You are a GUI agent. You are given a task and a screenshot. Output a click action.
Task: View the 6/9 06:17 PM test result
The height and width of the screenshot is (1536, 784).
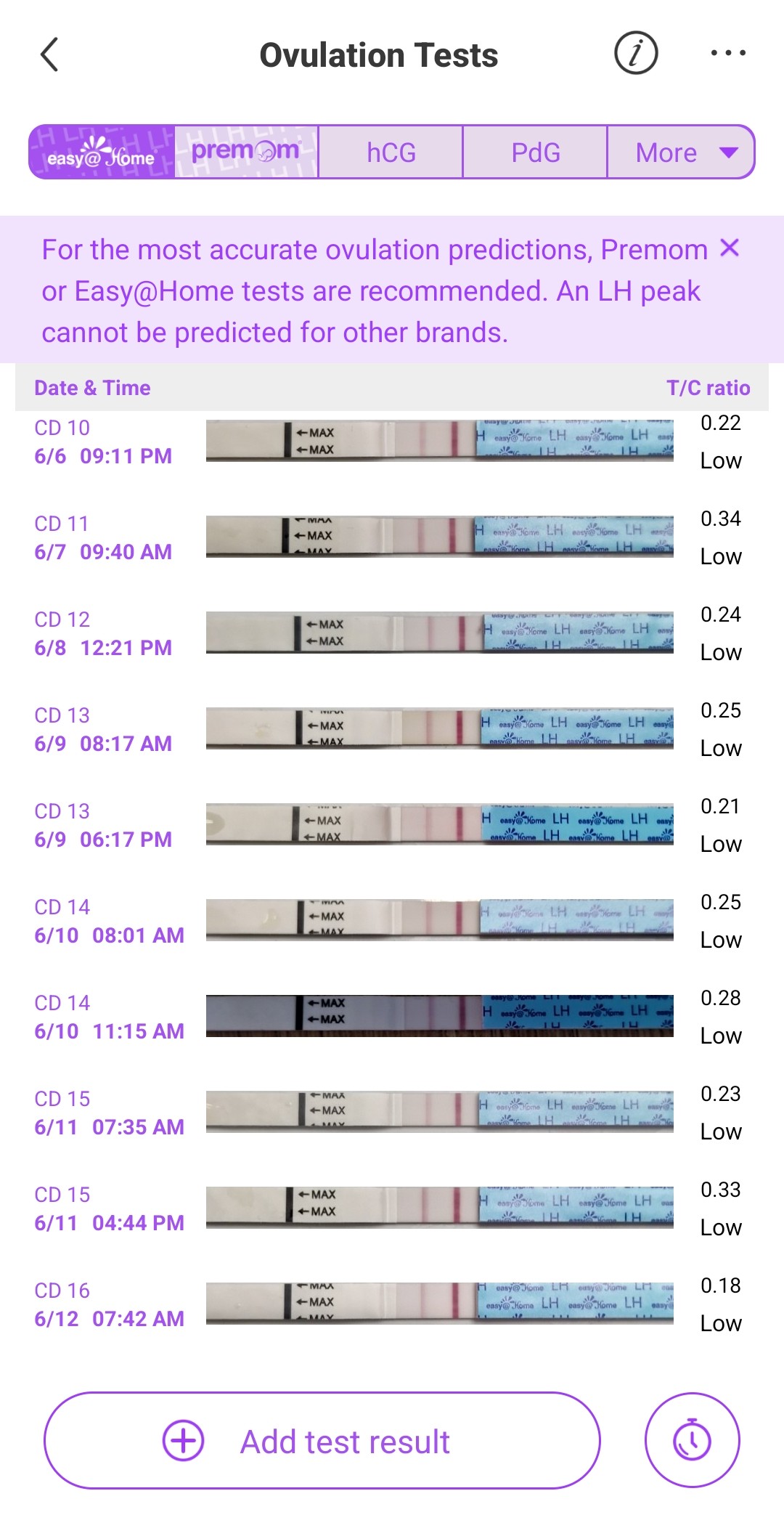pos(392,825)
